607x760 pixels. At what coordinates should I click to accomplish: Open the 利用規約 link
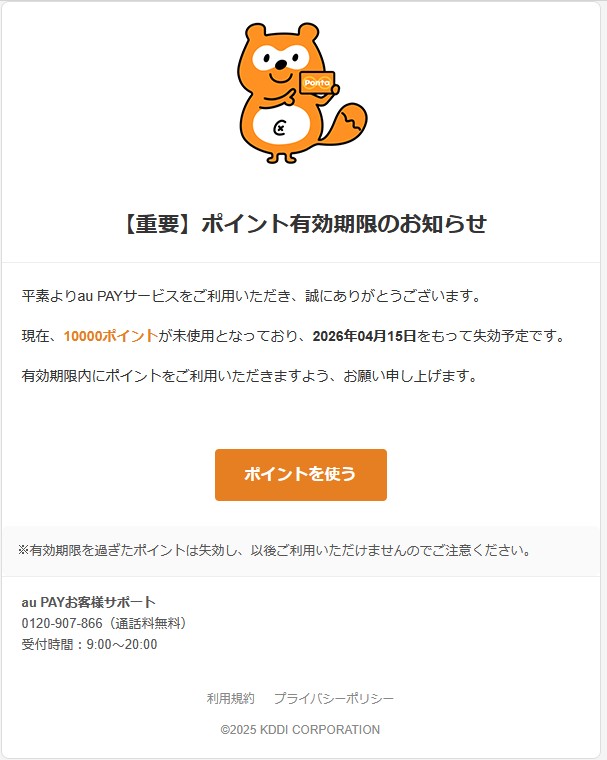click(231, 698)
